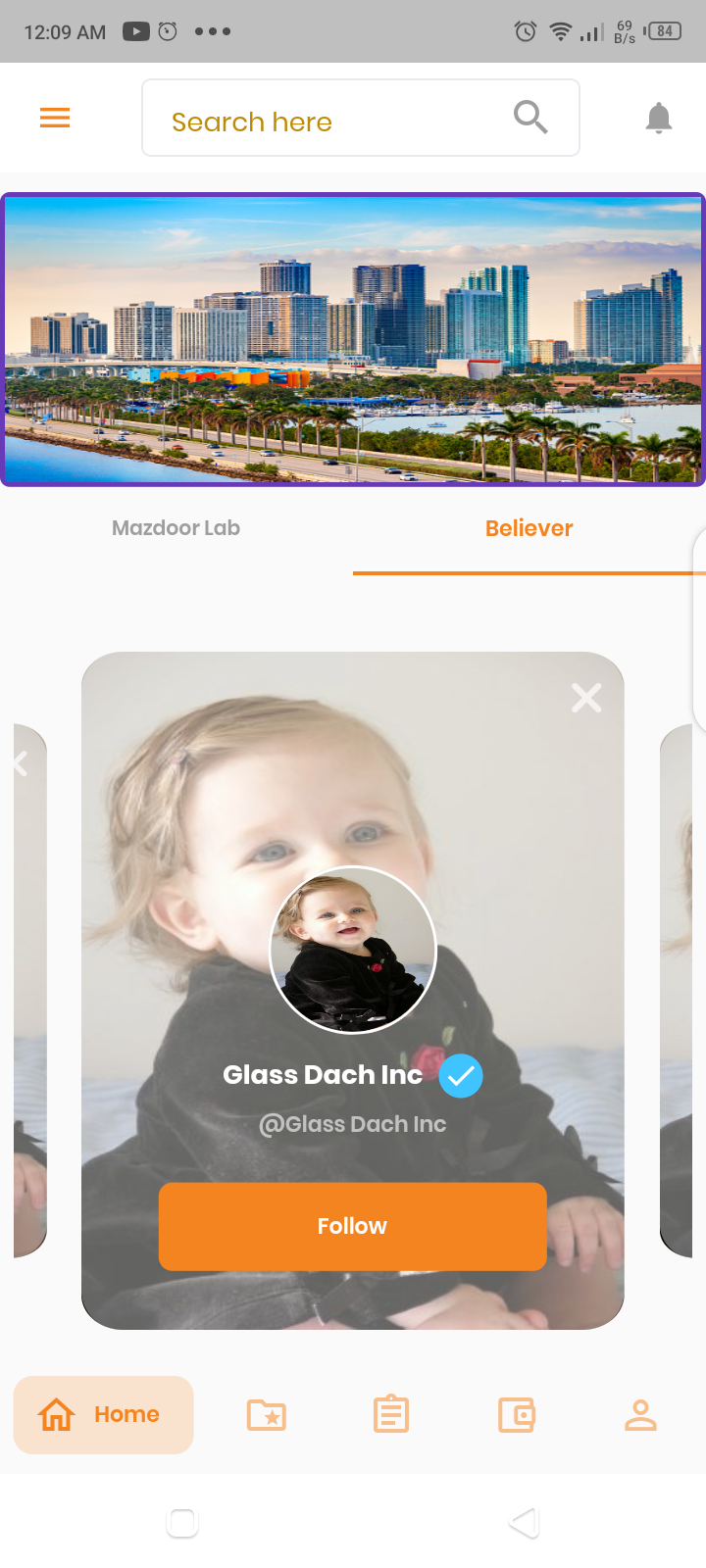This screenshot has width=706, height=1568.
Task: Follow Glass Dach Inc
Action: coord(353,1226)
